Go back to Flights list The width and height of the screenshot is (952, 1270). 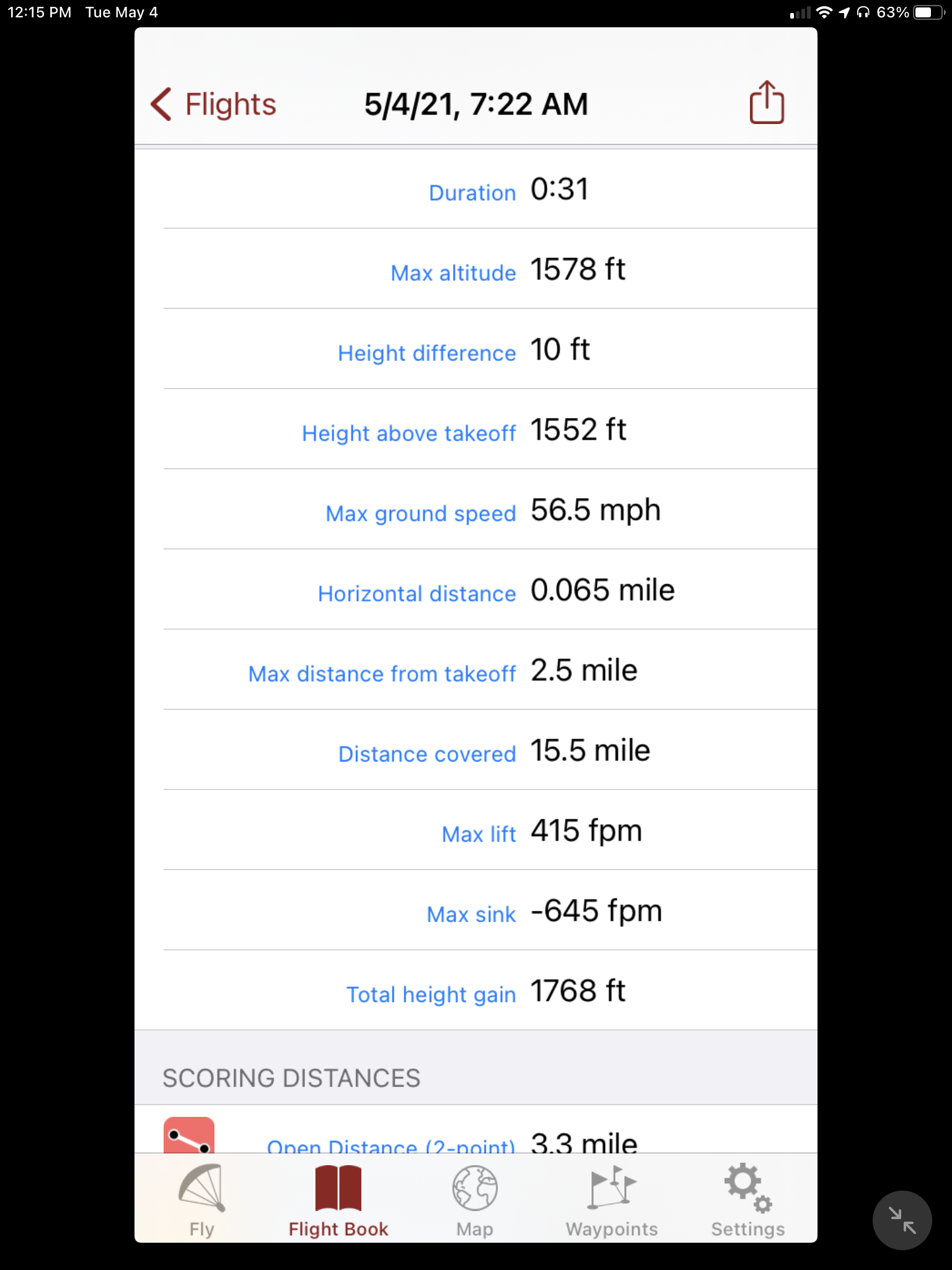pos(214,104)
